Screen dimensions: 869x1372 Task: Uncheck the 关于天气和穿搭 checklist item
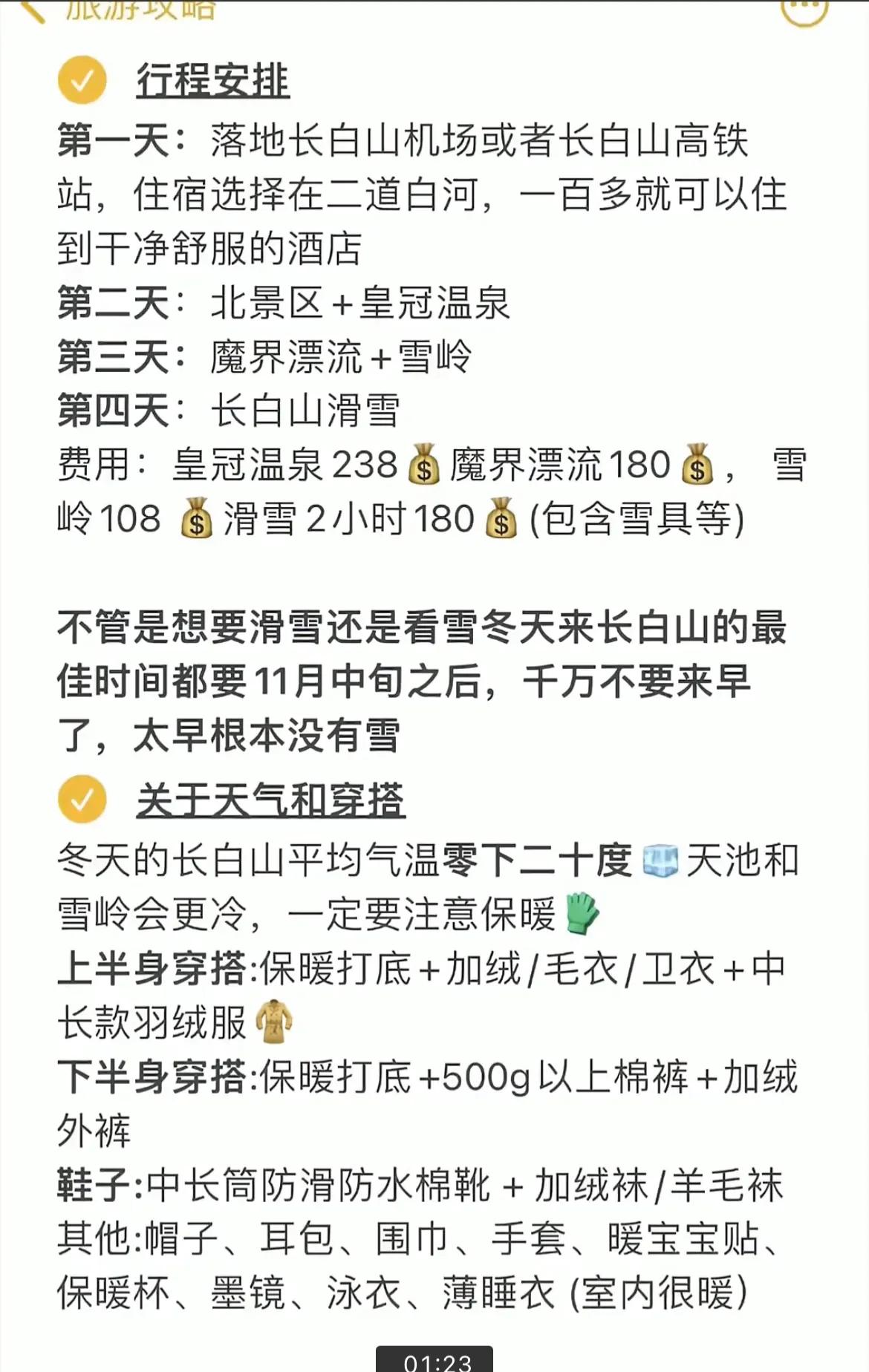coord(82,800)
